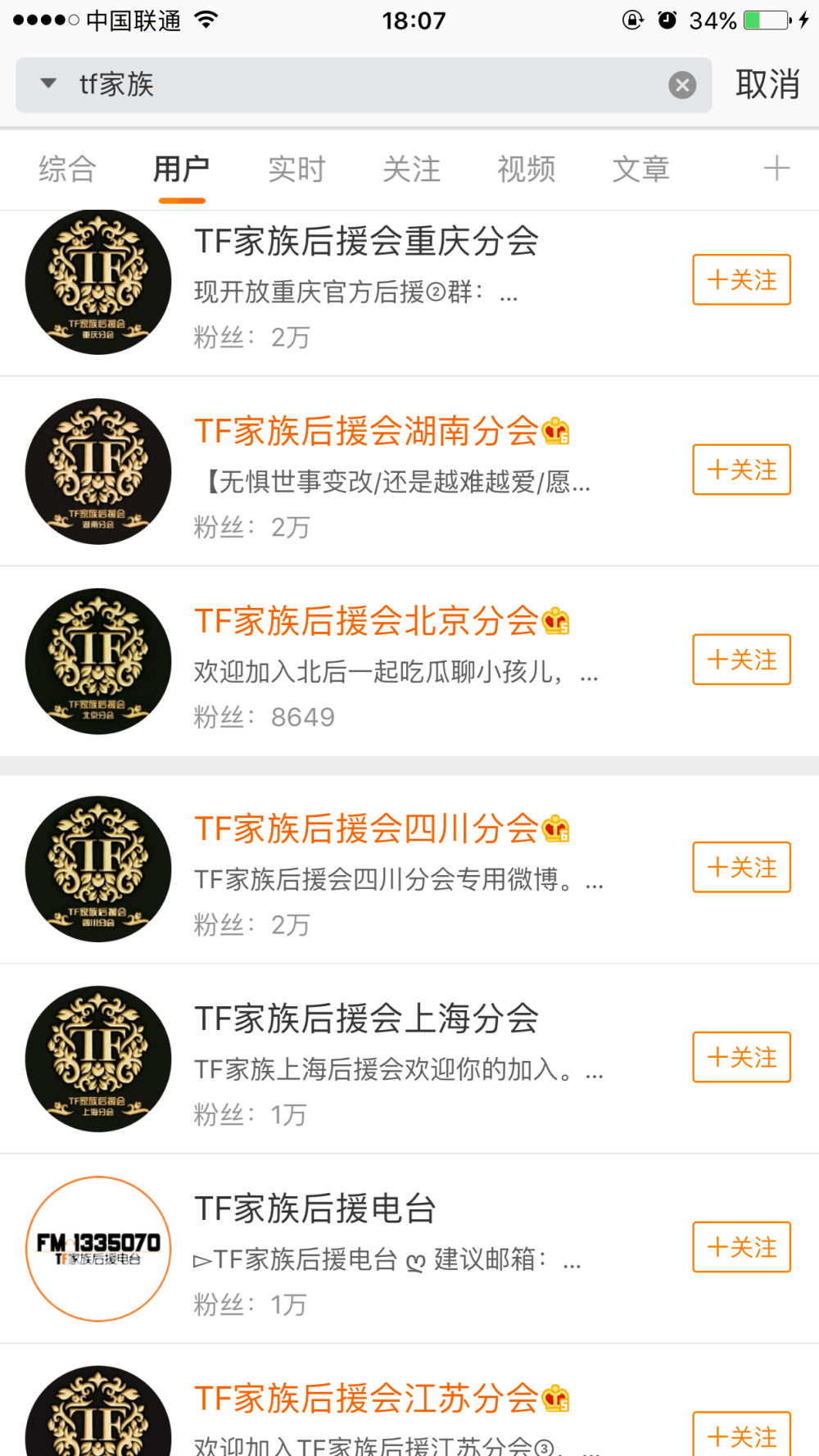819x1456 pixels.
Task: Clear the tf家族 search text
Action: pos(682,84)
